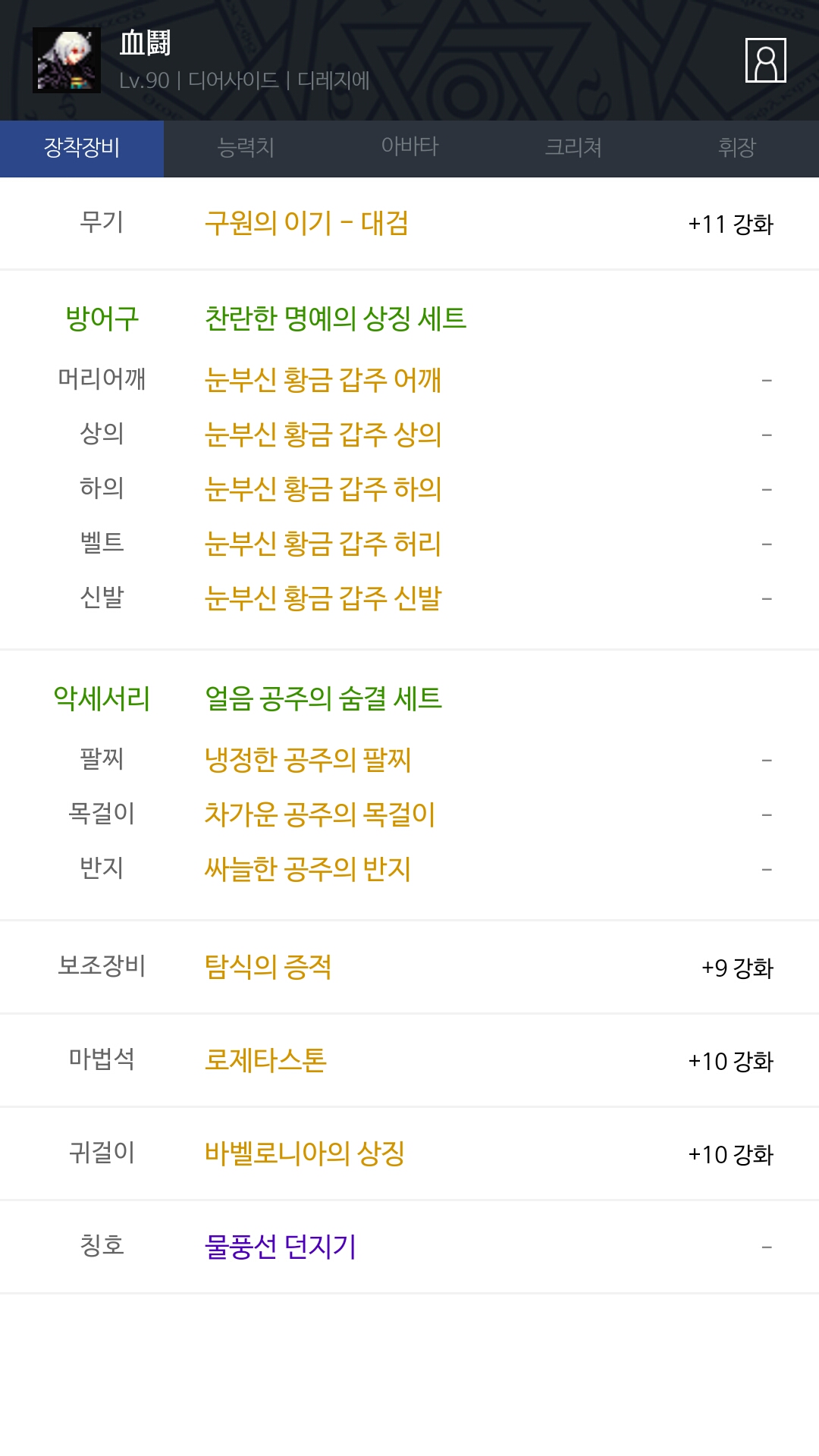Viewport: 819px width, 1456px height.
Task: Open item 차가운 공주의 목걸이
Action: (320, 814)
